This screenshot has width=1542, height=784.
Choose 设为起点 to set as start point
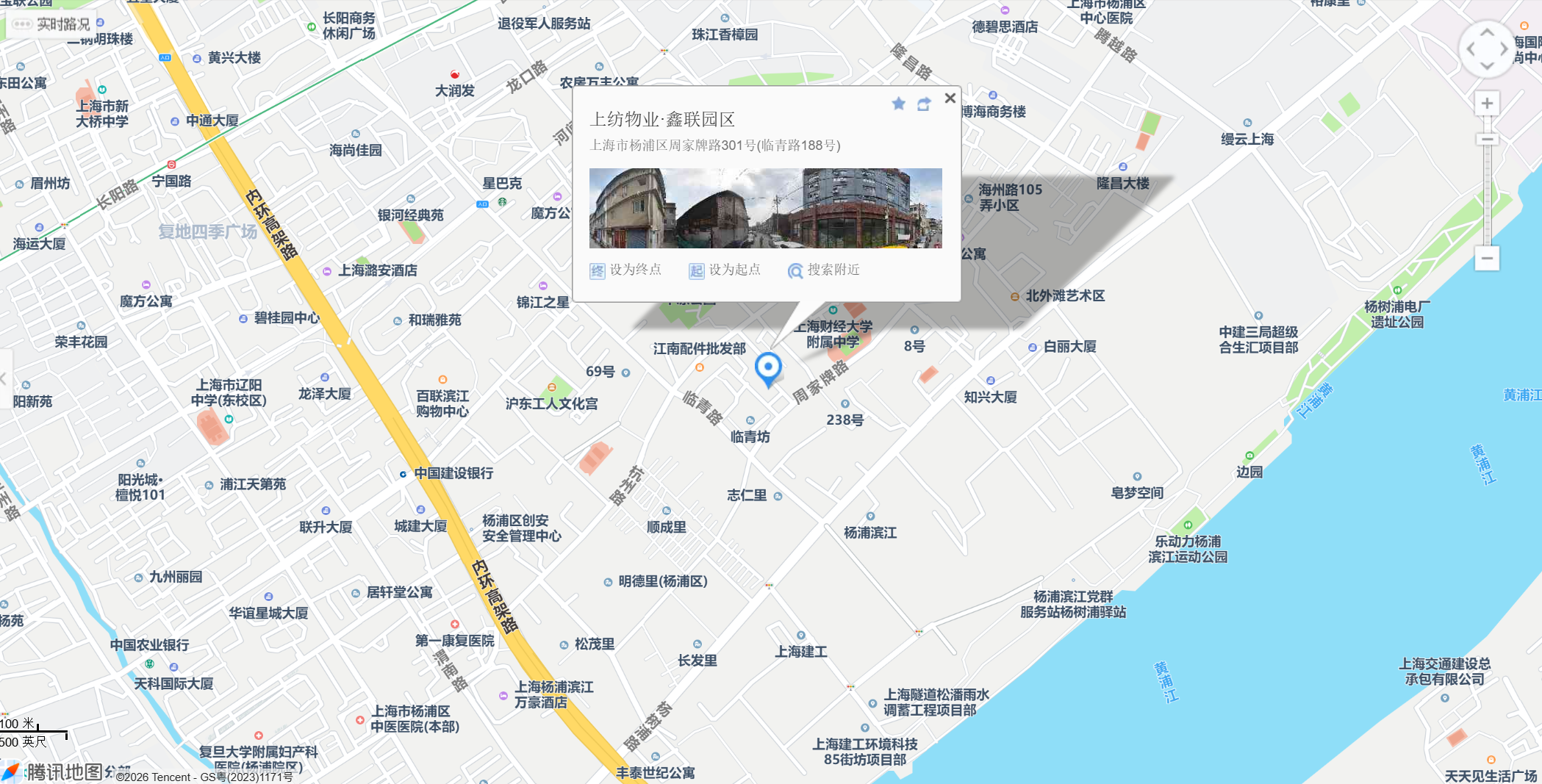[x=725, y=270]
